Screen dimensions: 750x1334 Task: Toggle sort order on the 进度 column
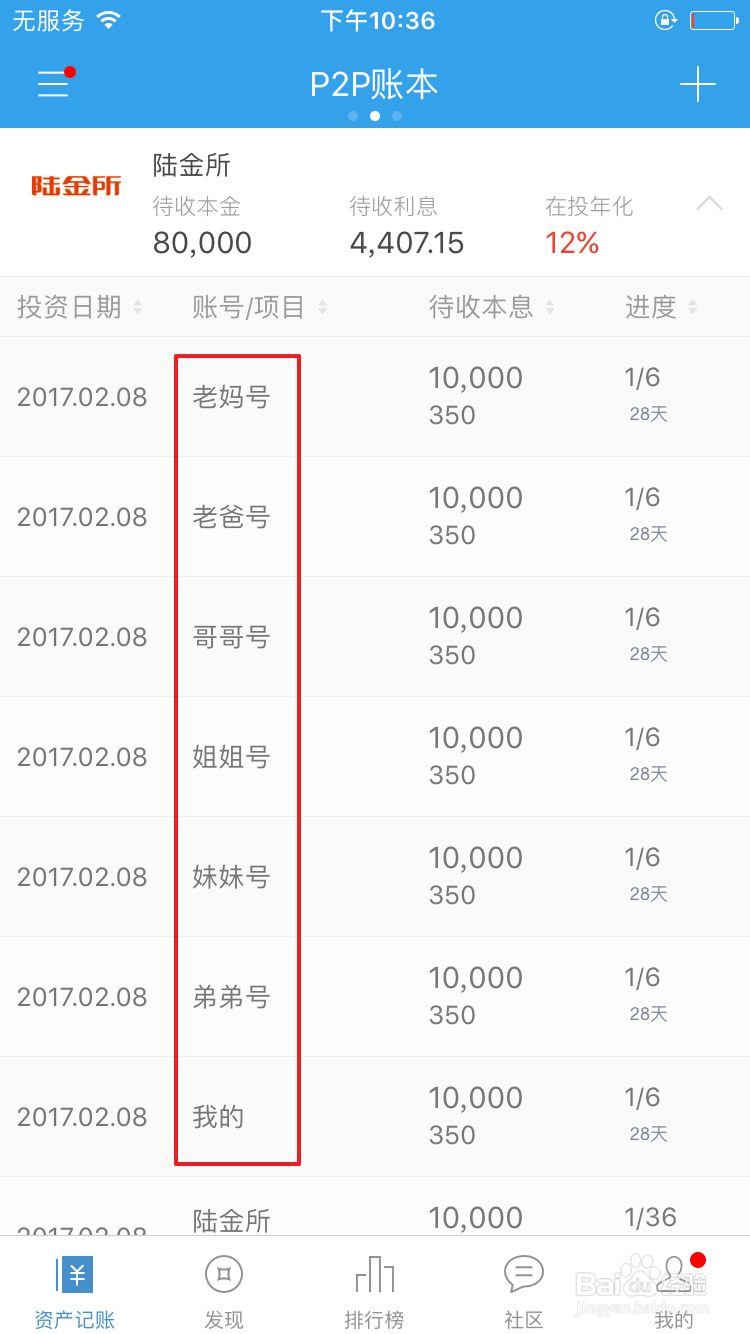pyautogui.click(x=694, y=307)
